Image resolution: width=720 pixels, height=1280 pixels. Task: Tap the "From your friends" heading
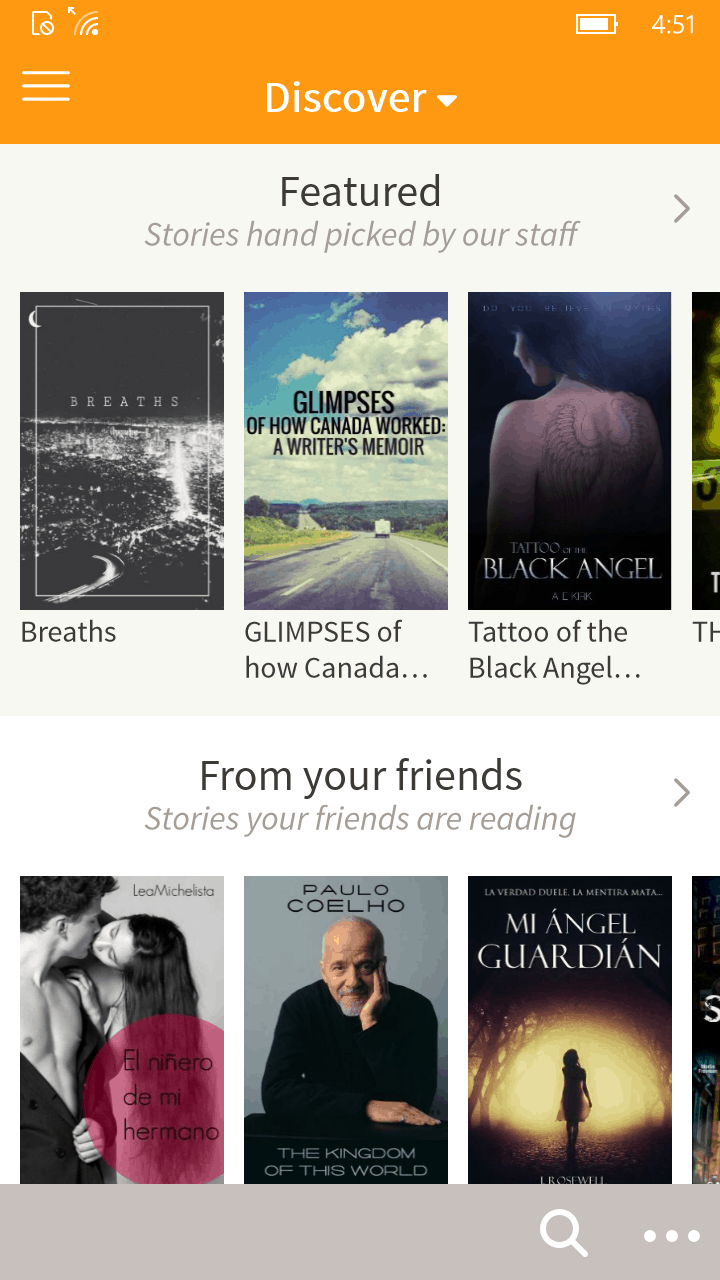coord(360,775)
